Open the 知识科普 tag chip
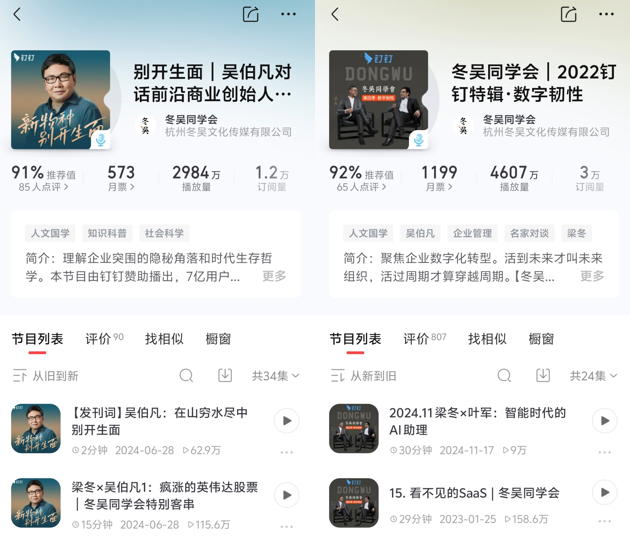This screenshot has width=630, height=539. [107, 233]
